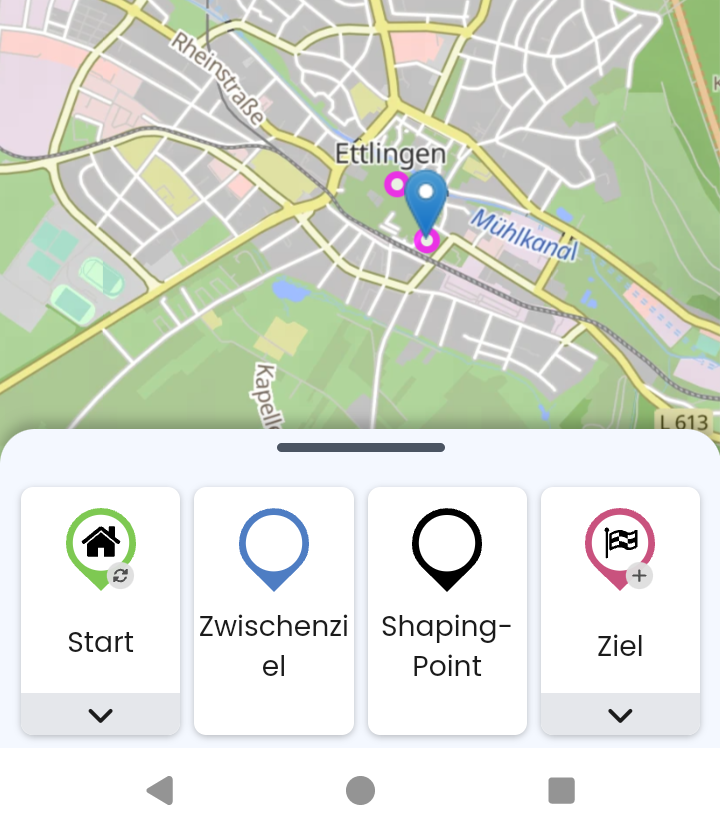
Task: Add point as Zwischenziel
Action: [273, 610]
